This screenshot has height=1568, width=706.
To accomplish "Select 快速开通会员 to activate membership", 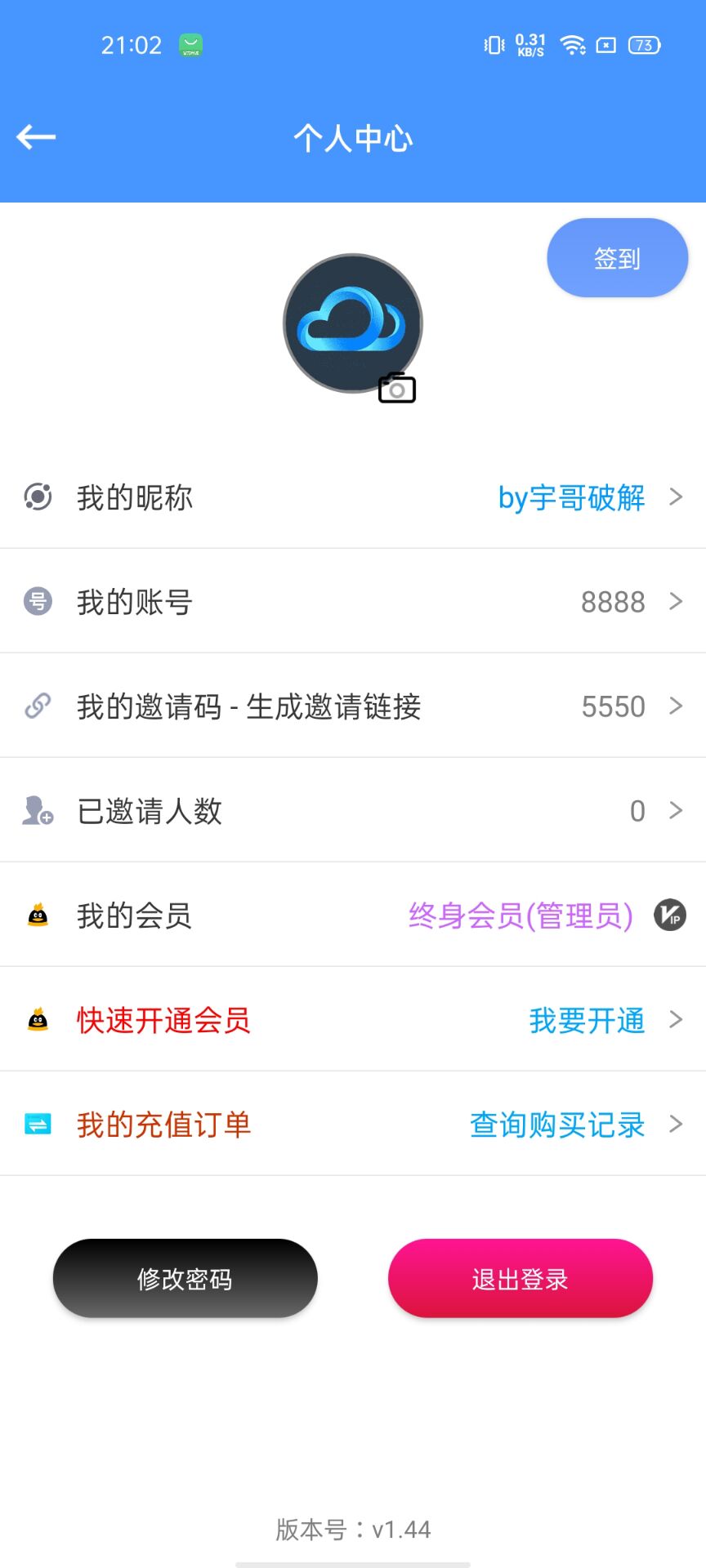I will [353, 1019].
